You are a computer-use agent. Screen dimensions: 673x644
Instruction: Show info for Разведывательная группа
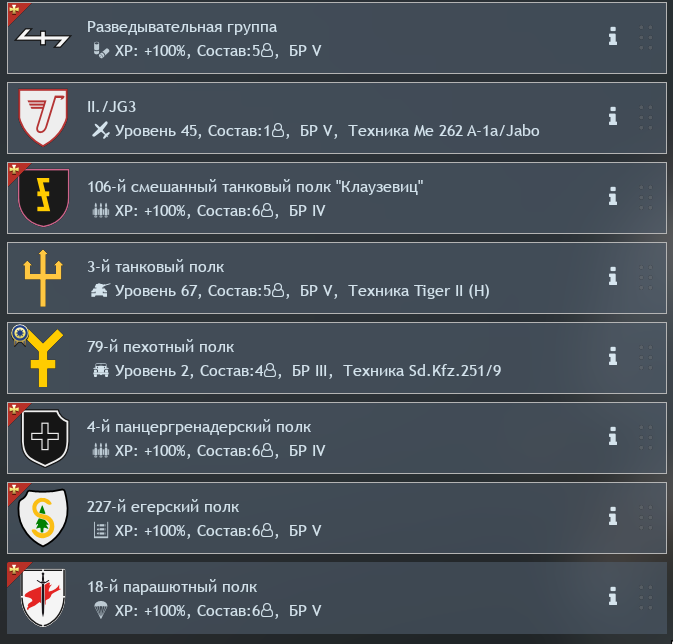613,37
